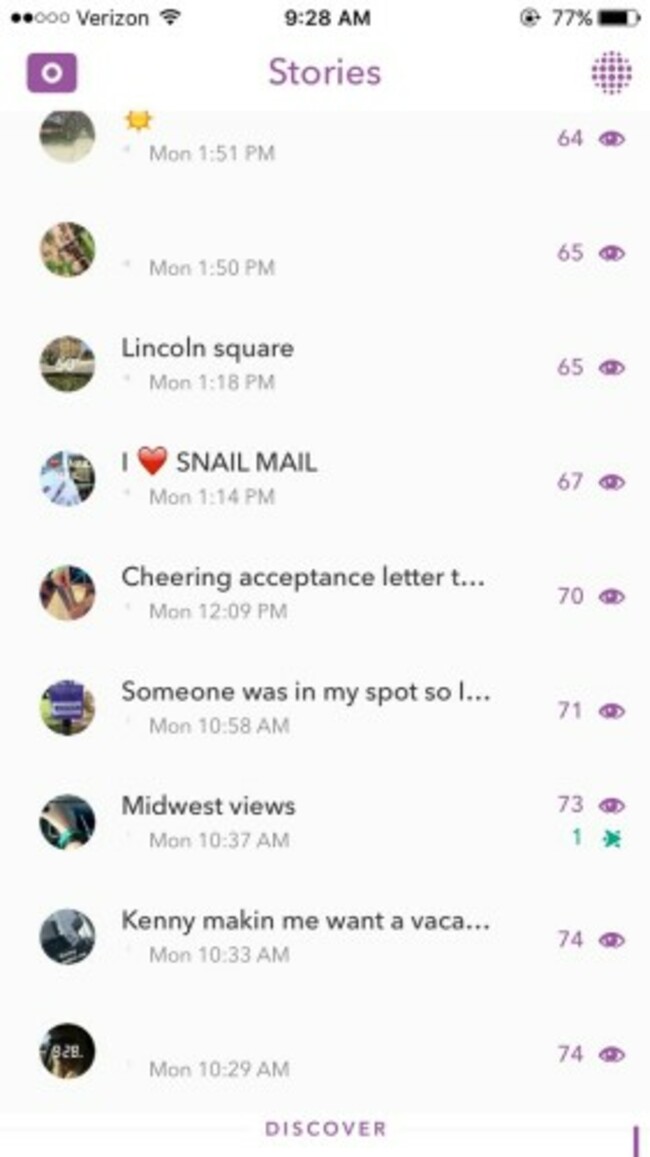Open the snap posted Mon 10:29 AM
The width and height of the screenshot is (650, 1157).
(218, 1069)
